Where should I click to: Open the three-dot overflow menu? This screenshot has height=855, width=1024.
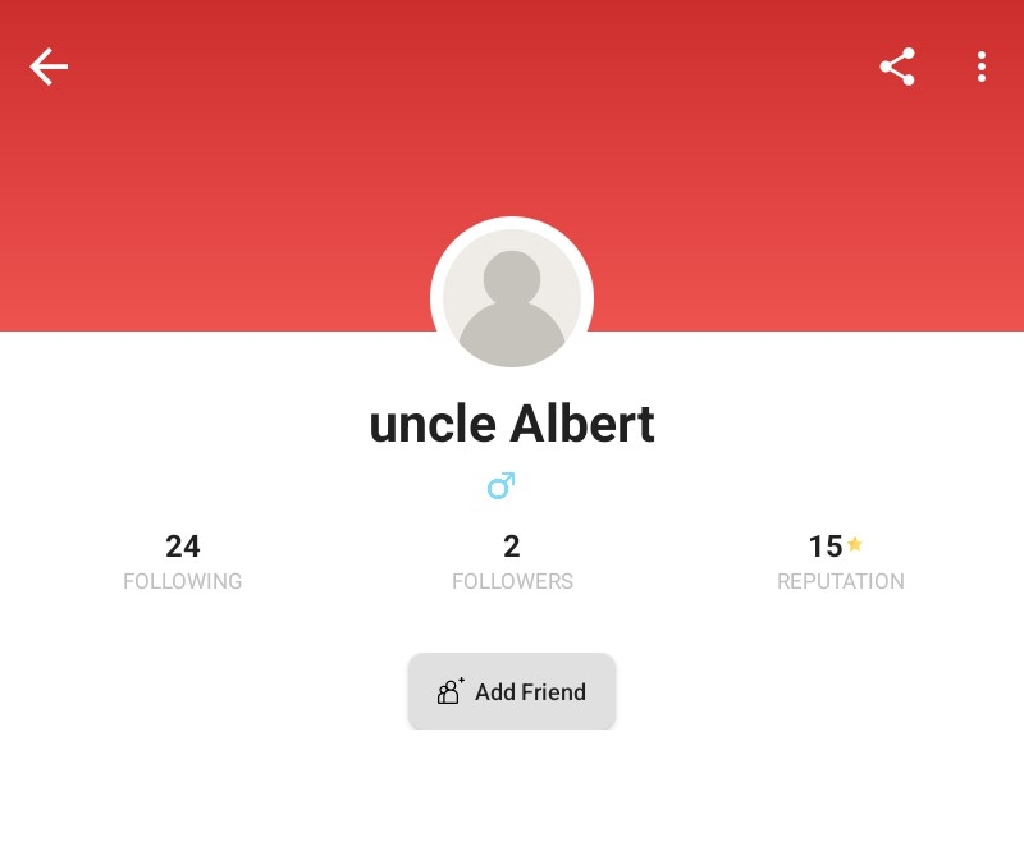[x=982, y=67]
